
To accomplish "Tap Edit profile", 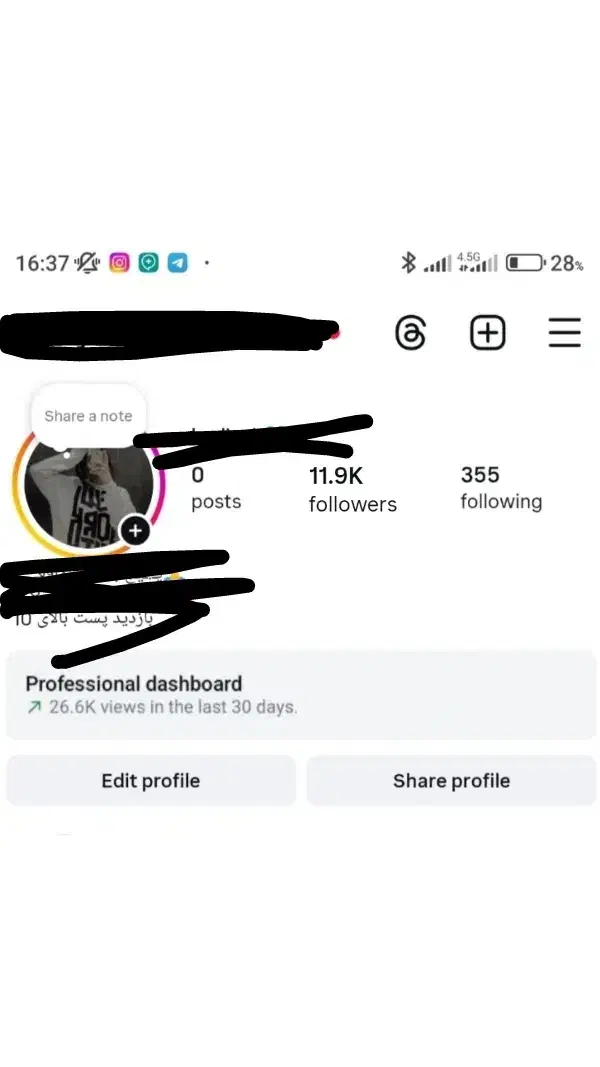I will pos(151,781).
